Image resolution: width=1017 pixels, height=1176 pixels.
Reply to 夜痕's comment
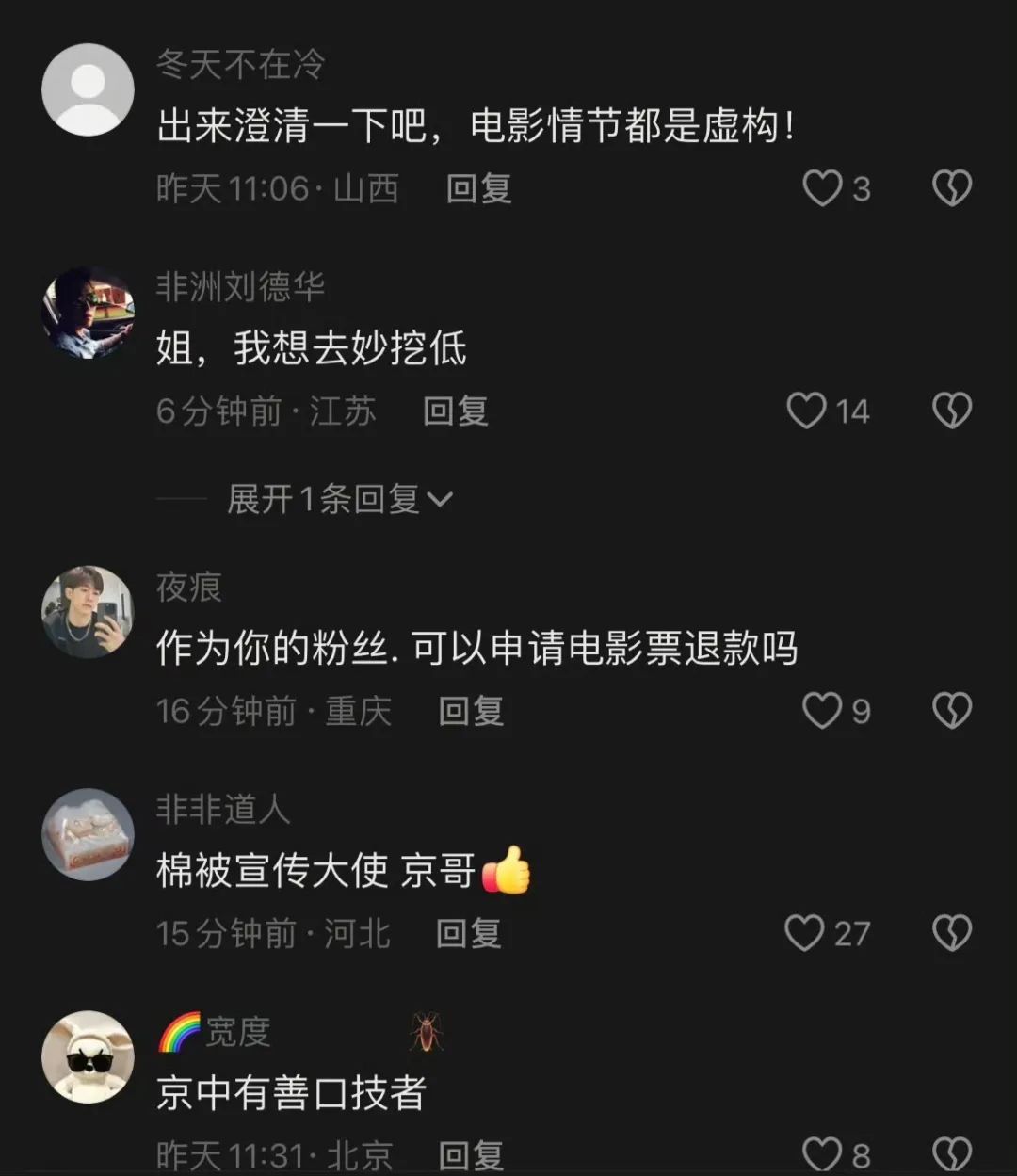pos(471,711)
